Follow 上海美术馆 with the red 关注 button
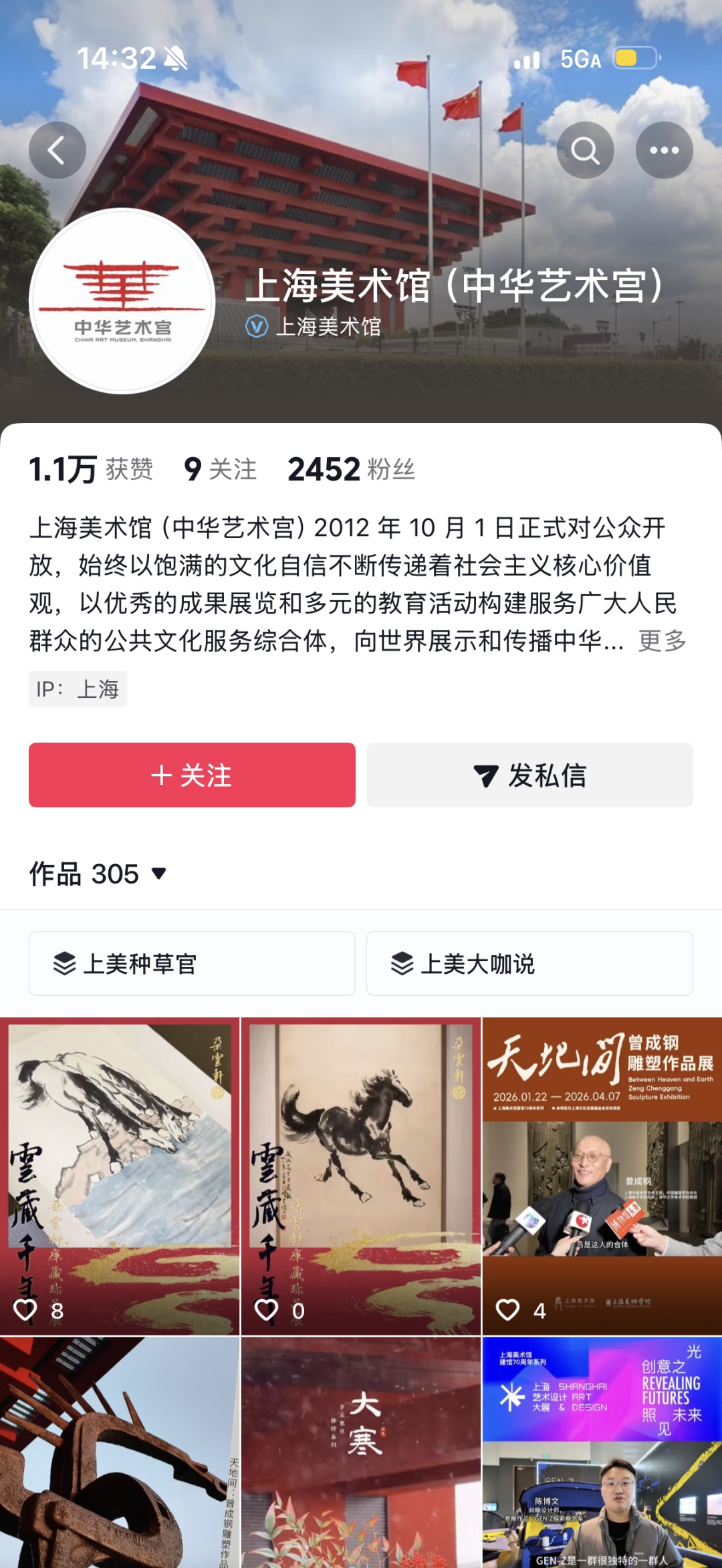 tap(192, 775)
